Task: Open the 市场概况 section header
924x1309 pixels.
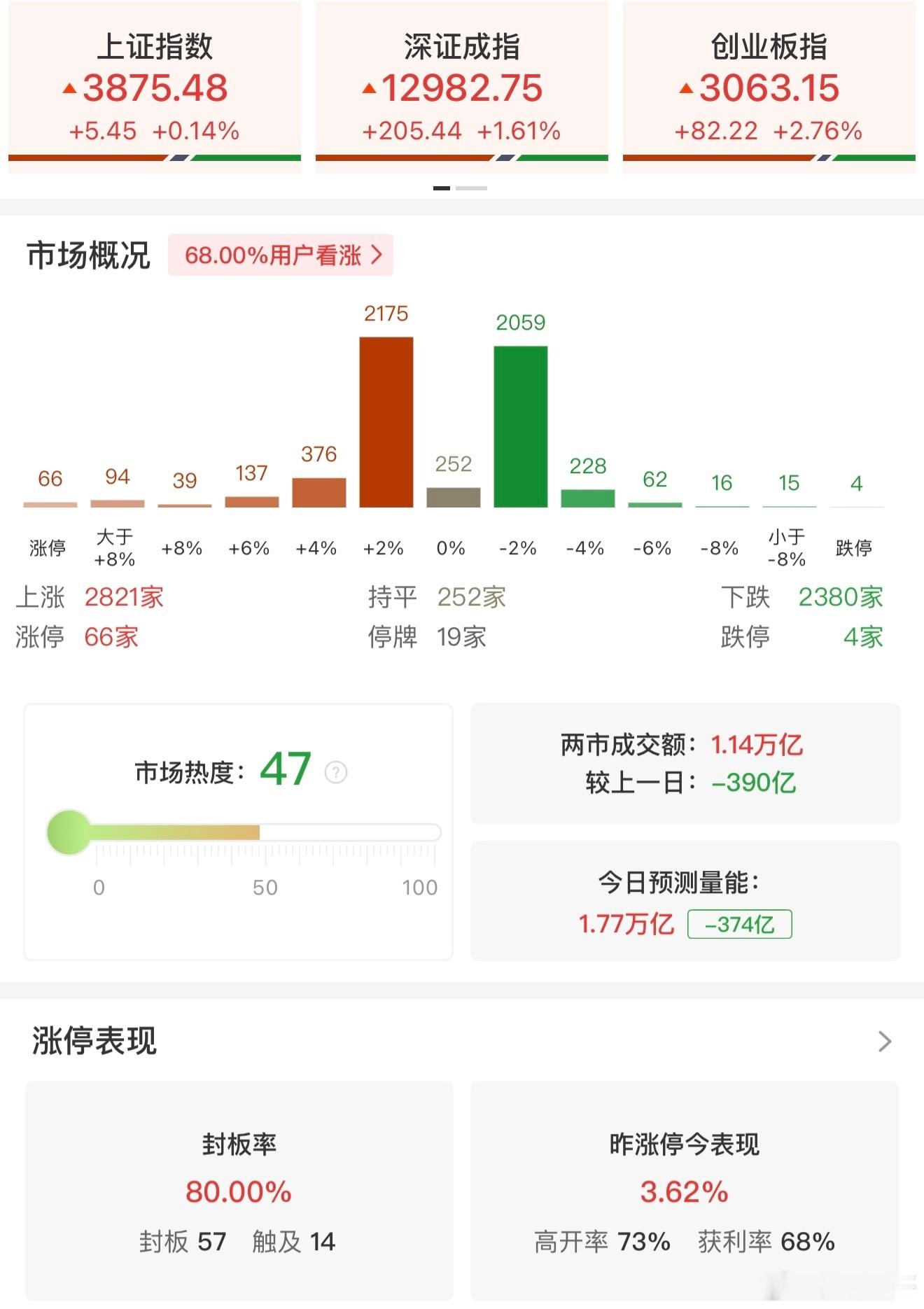Action: (x=87, y=255)
